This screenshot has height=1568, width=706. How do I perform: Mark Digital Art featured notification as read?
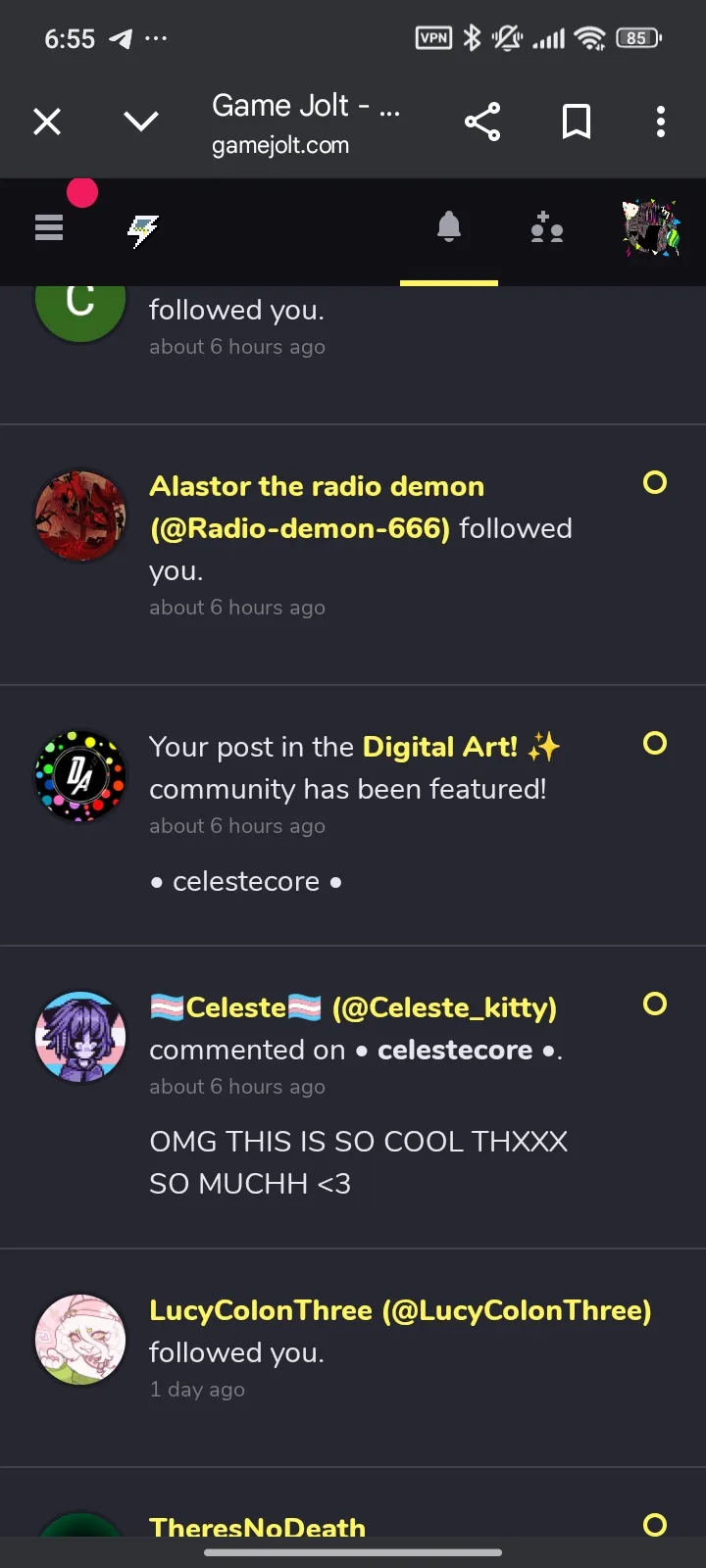click(x=654, y=744)
